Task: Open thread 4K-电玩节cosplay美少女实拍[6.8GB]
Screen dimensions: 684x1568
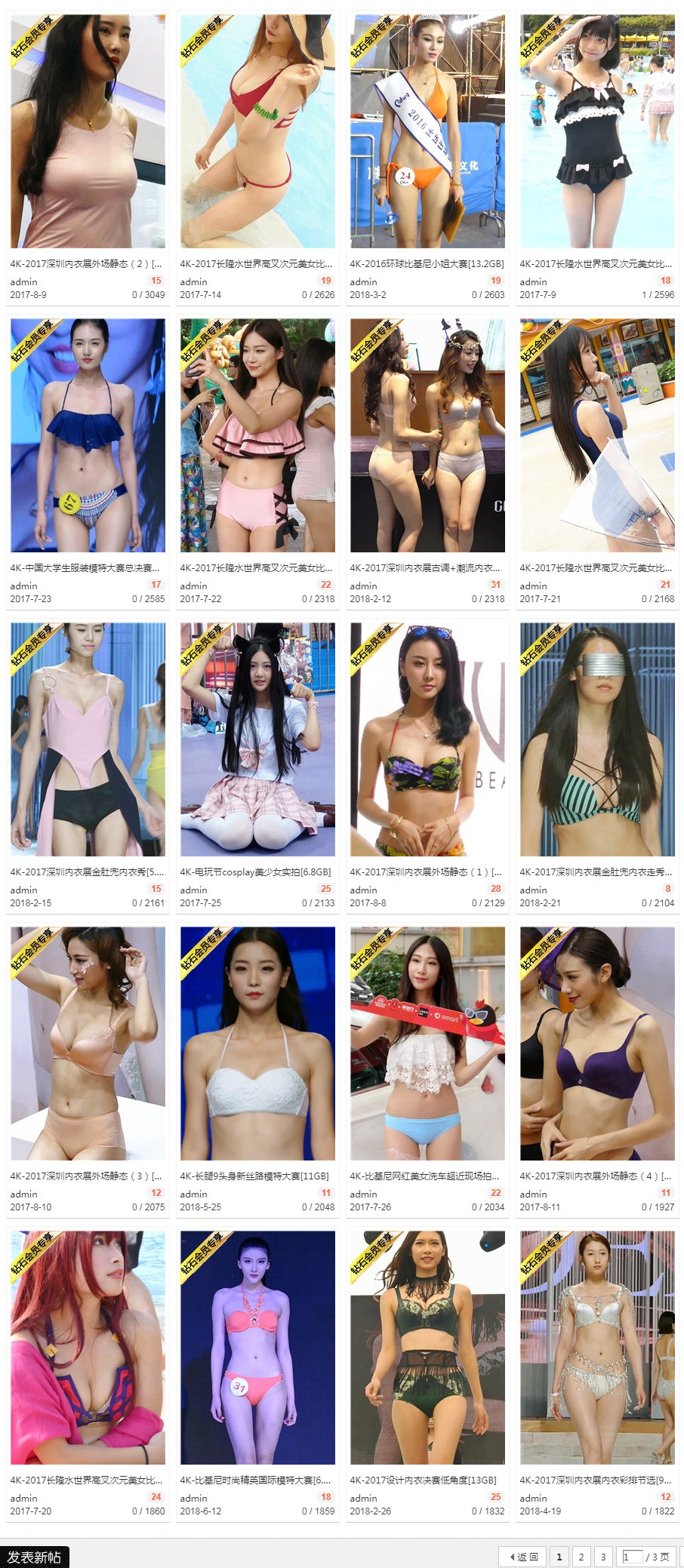Action: (255, 872)
